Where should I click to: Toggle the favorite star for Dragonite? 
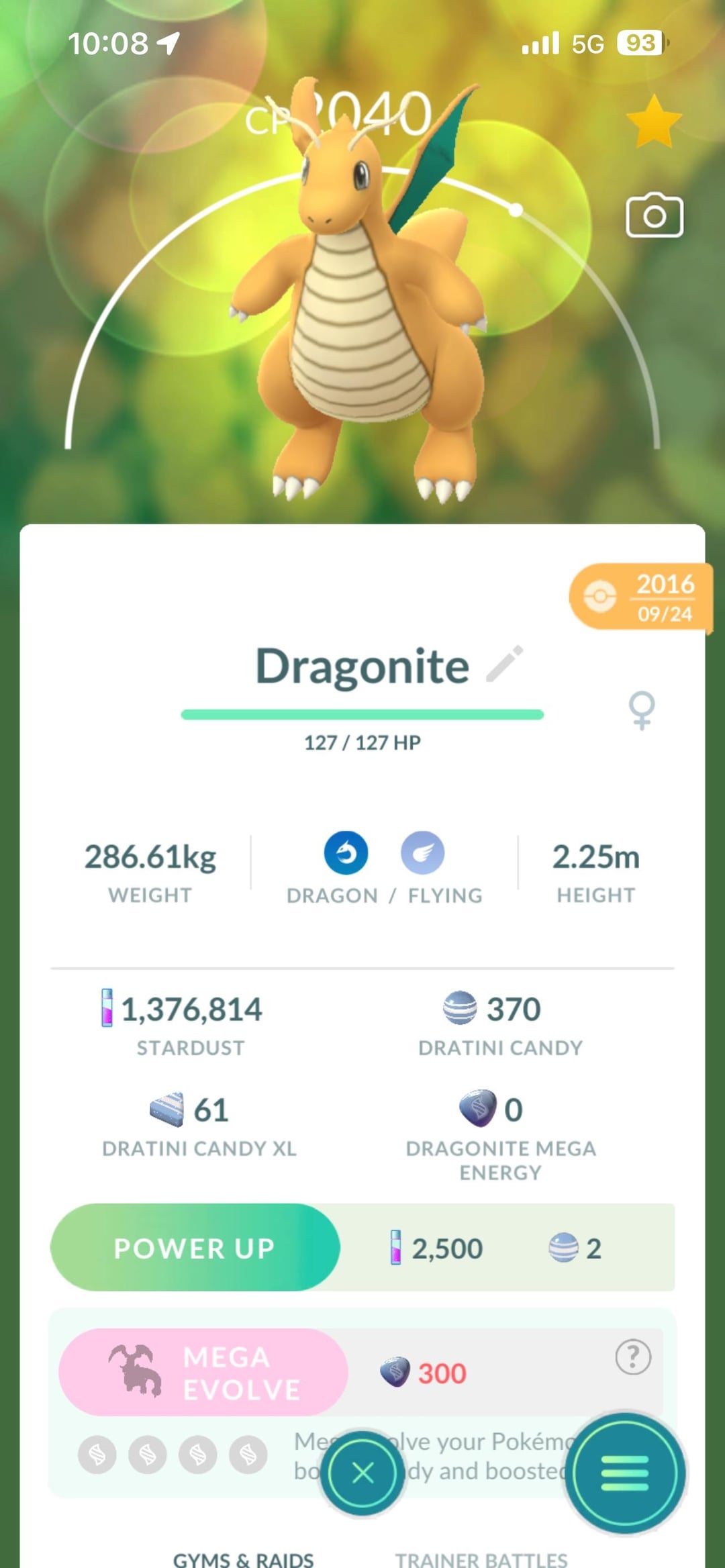click(x=654, y=121)
